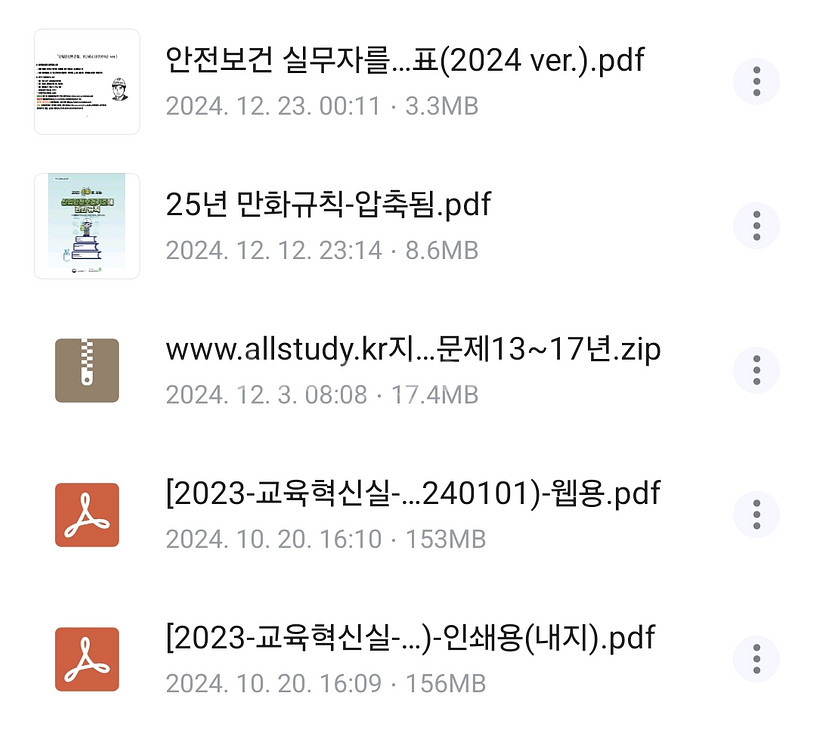Open the www.allstudy.kr 문제13~17년.zip archive
Viewport: 816px width, 750px height.
click(412, 350)
